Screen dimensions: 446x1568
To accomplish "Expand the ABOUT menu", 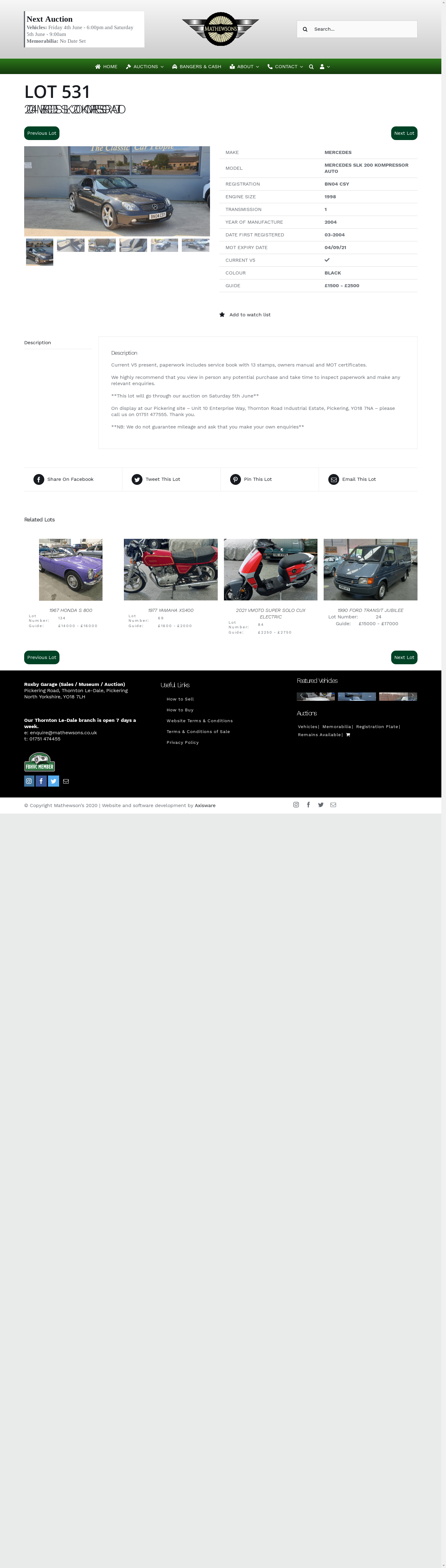I will pos(245,67).
